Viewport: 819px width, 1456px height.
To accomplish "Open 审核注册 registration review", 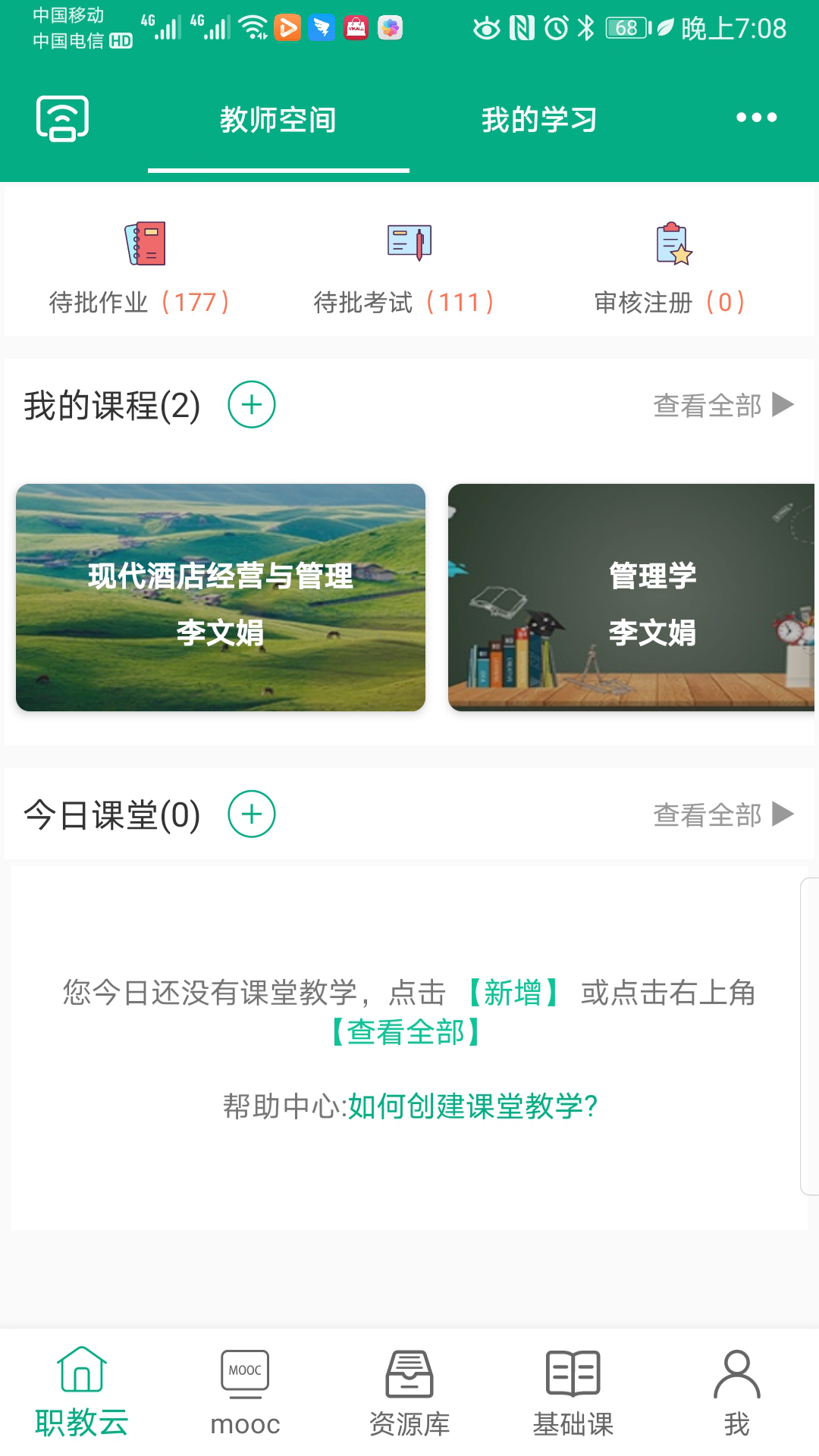I will (670, 267).
